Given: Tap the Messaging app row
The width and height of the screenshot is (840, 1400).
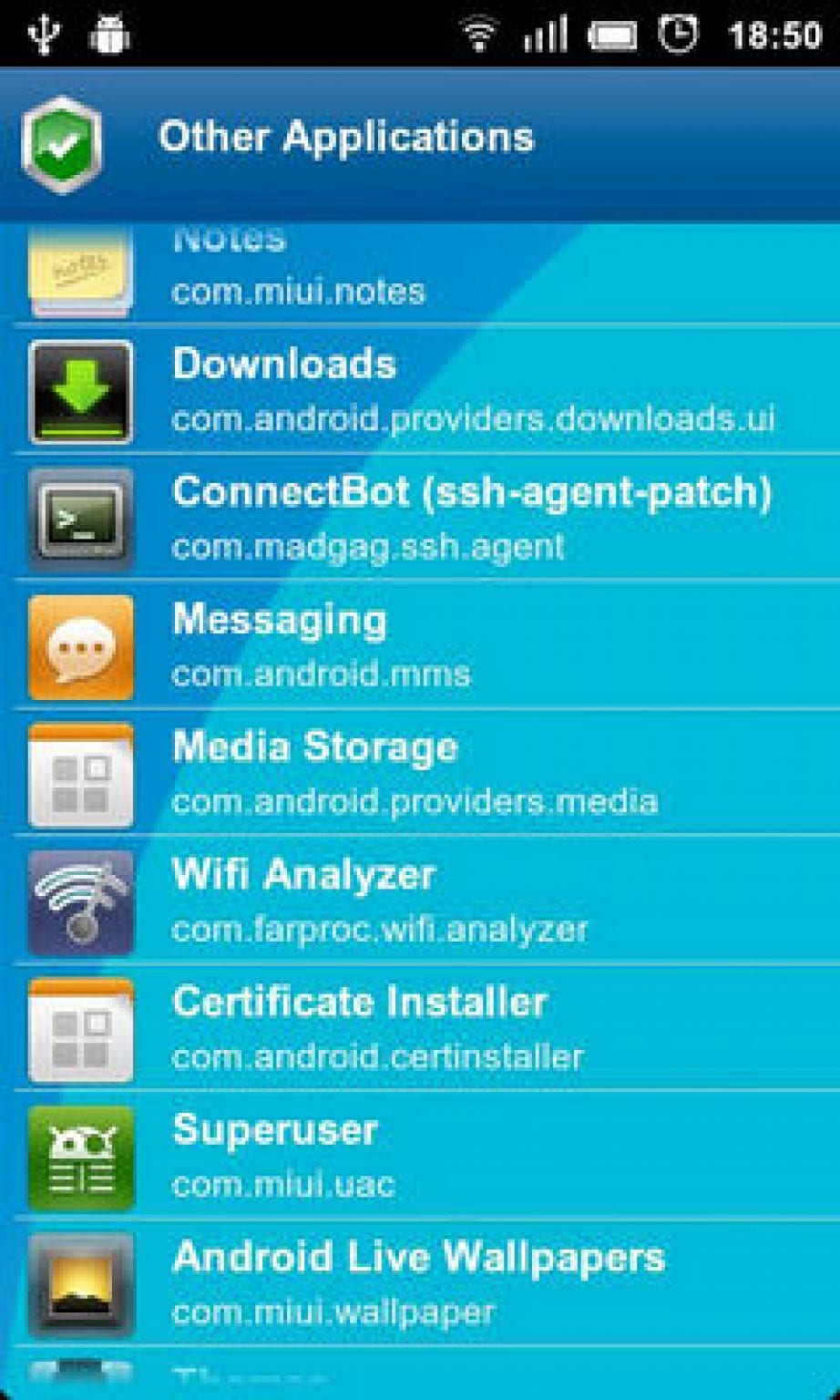Looking at the screenshot, I should (419, 645).
